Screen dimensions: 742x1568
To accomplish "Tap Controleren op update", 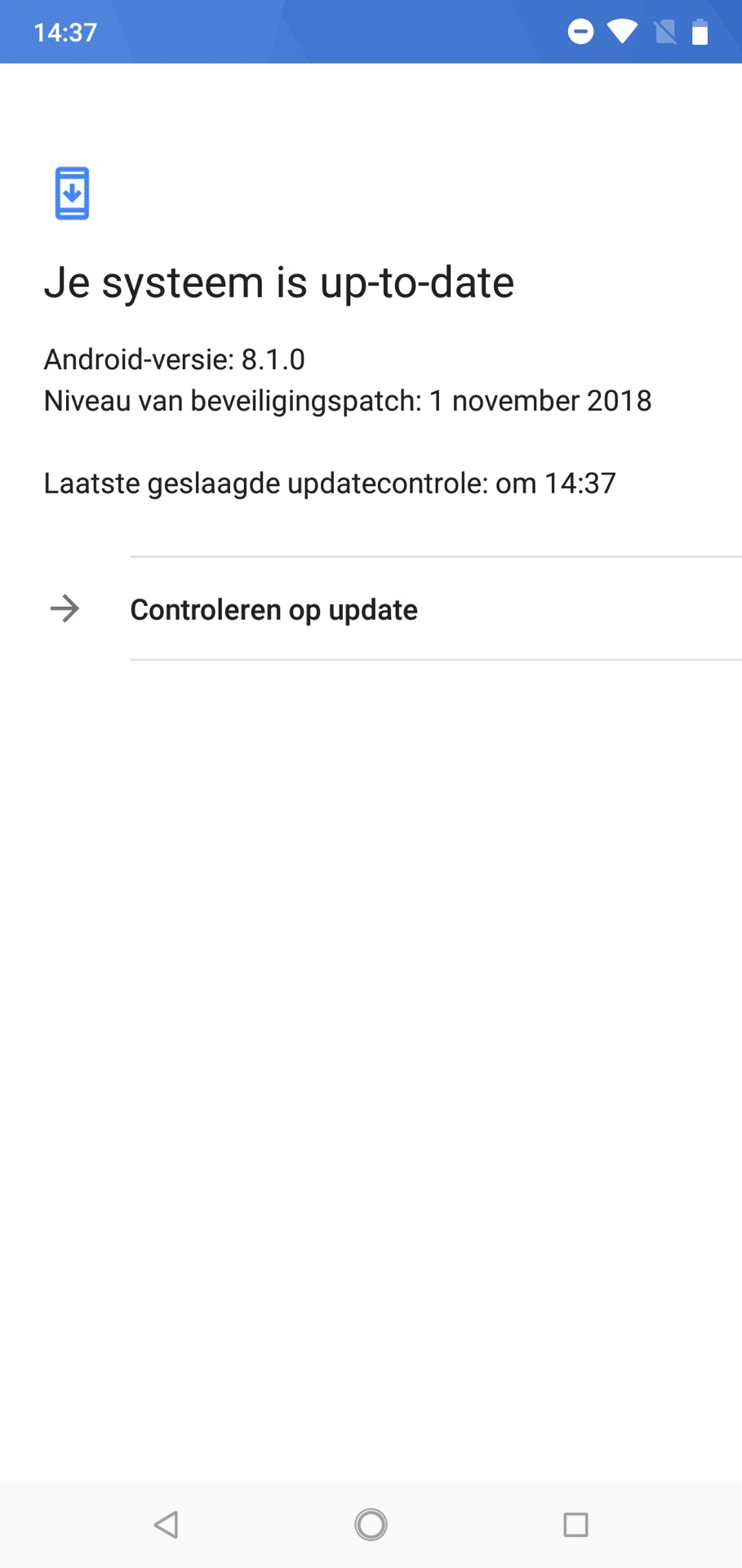I will coord(273,609).
